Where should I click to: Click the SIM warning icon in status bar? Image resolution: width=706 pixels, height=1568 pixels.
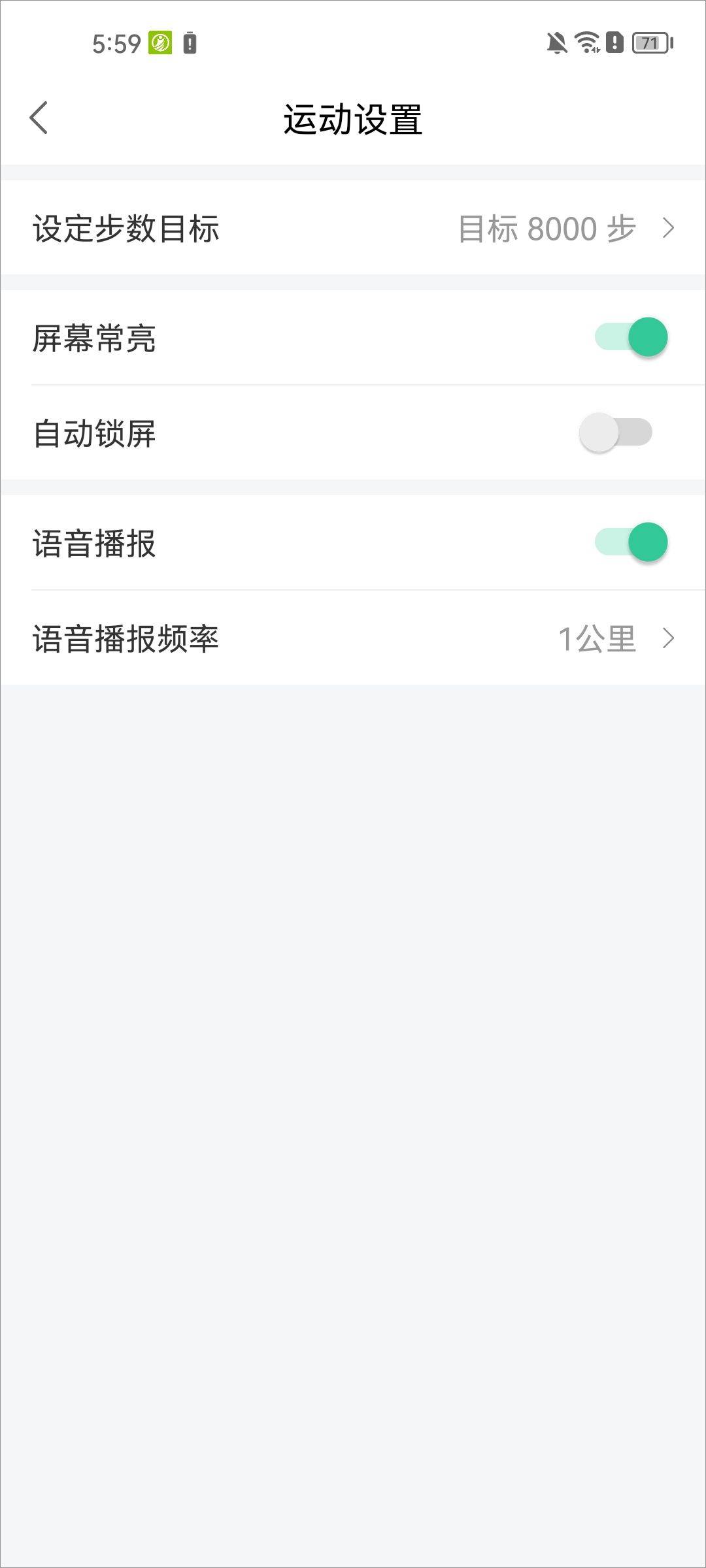tap(614, 42)
